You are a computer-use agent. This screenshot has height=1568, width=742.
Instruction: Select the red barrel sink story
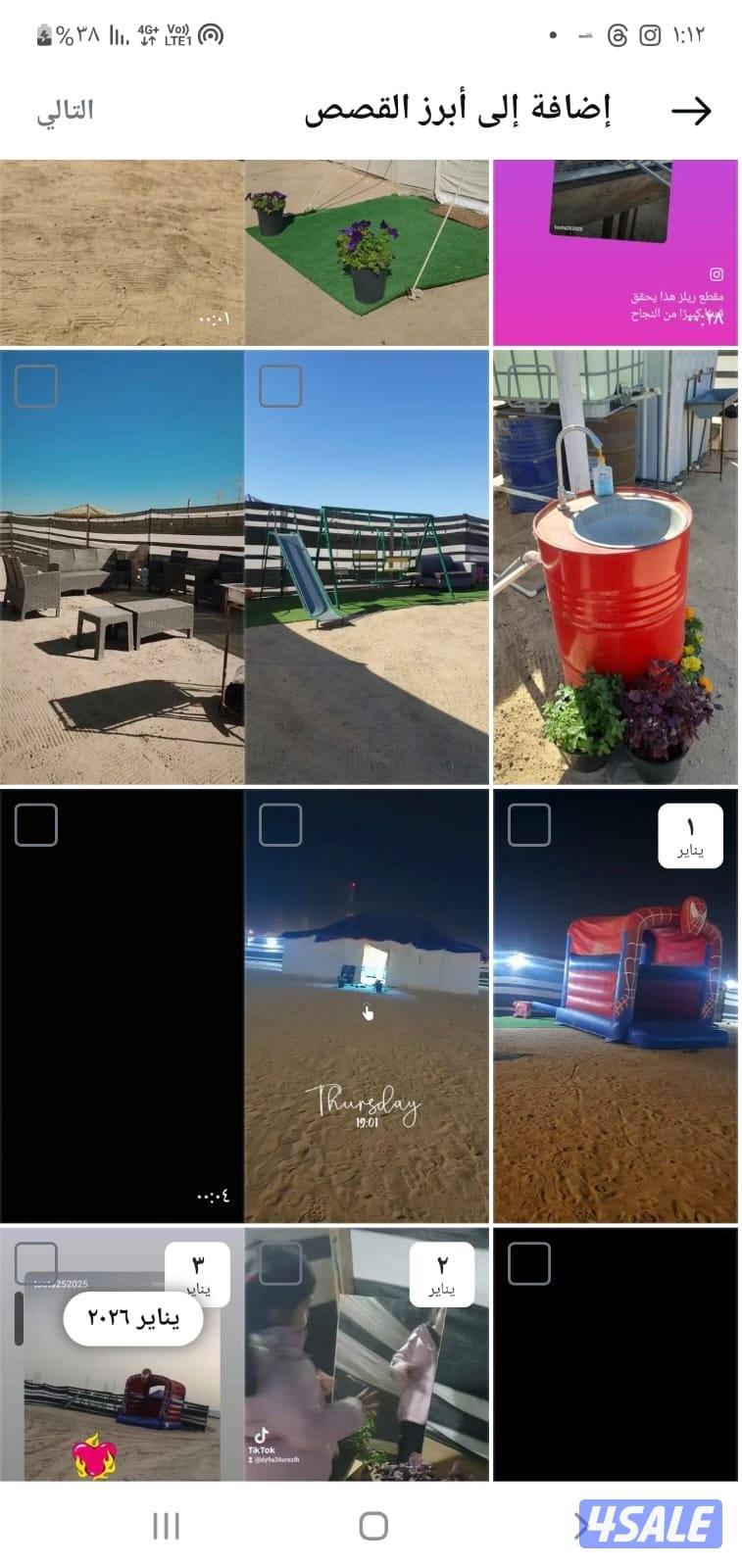coord(615,568)
